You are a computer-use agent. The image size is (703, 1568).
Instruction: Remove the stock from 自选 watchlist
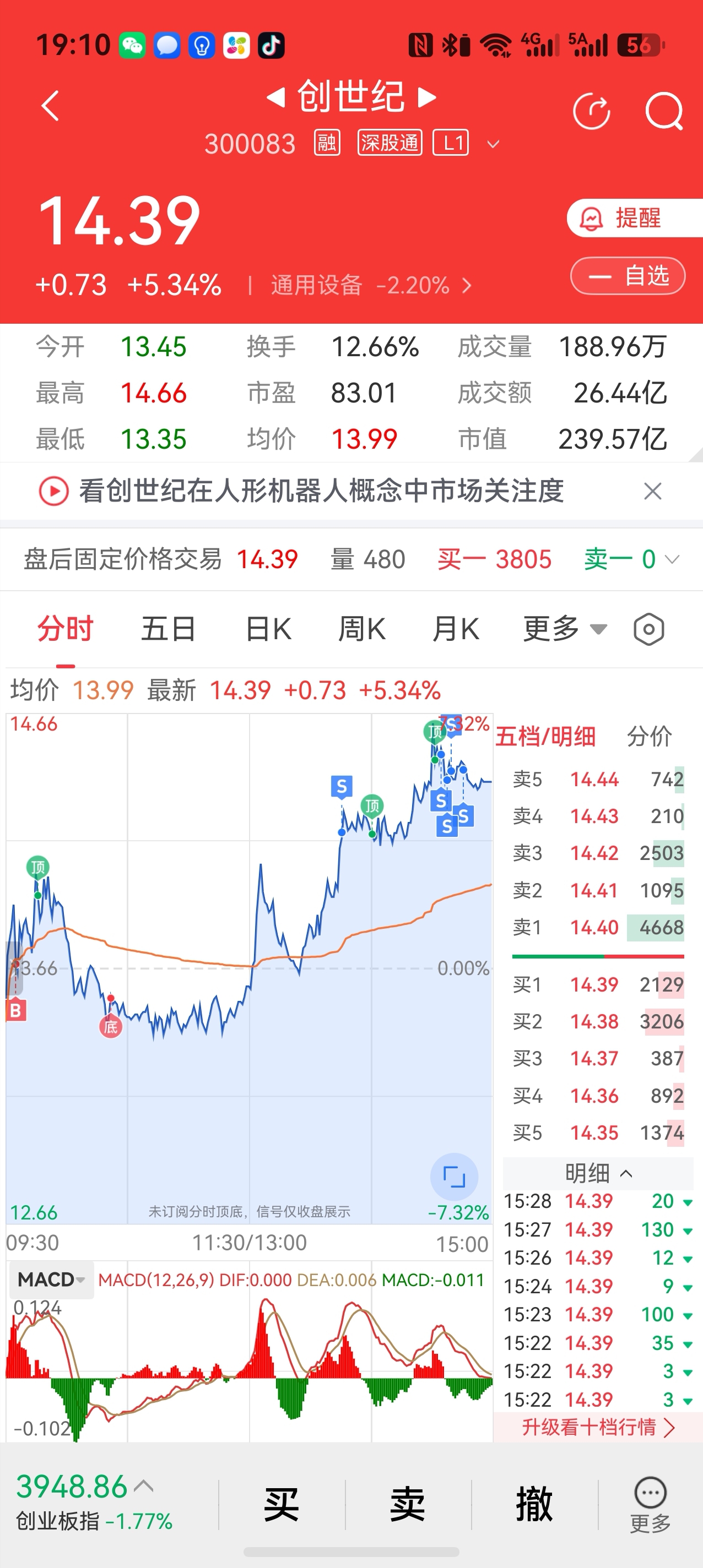tap(628, 276)
